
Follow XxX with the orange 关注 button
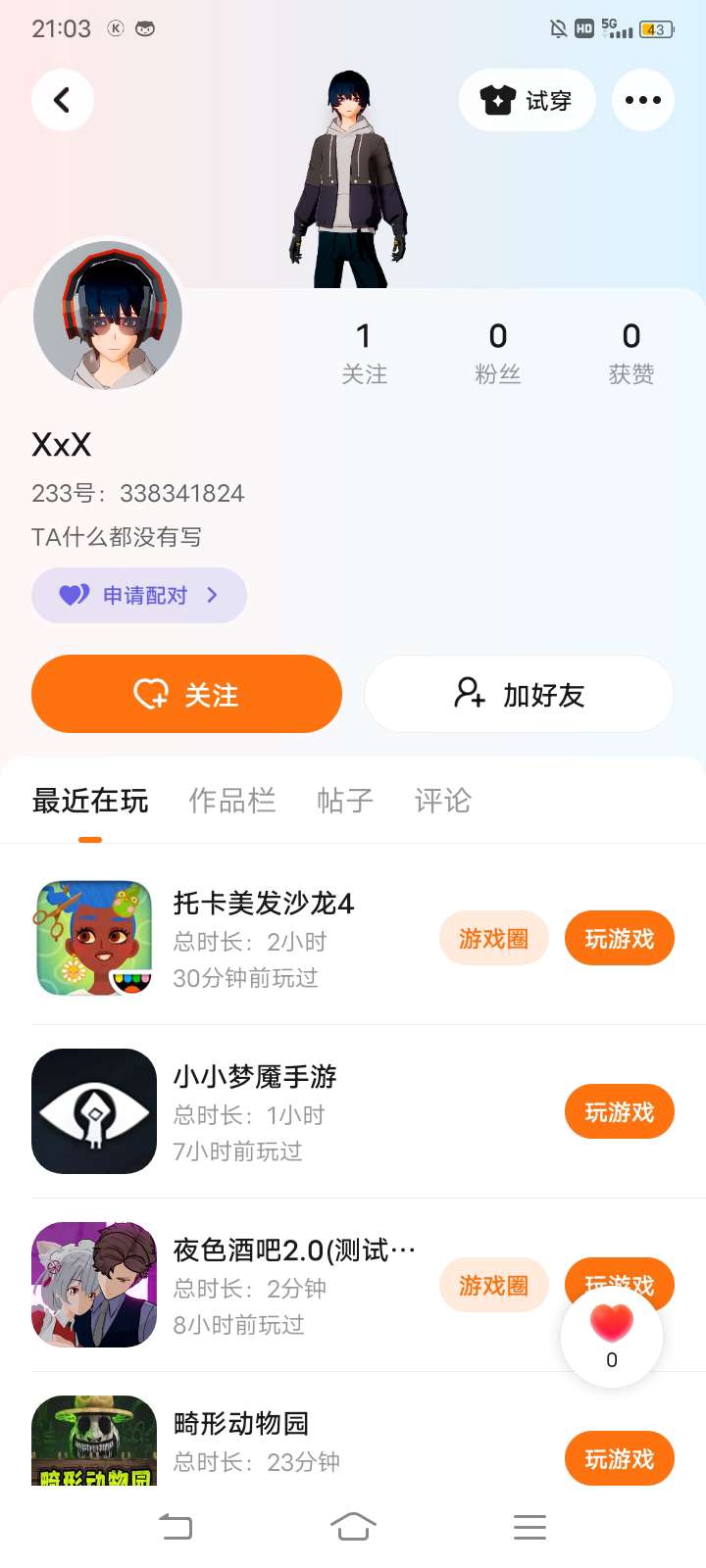tap(186, 694)
